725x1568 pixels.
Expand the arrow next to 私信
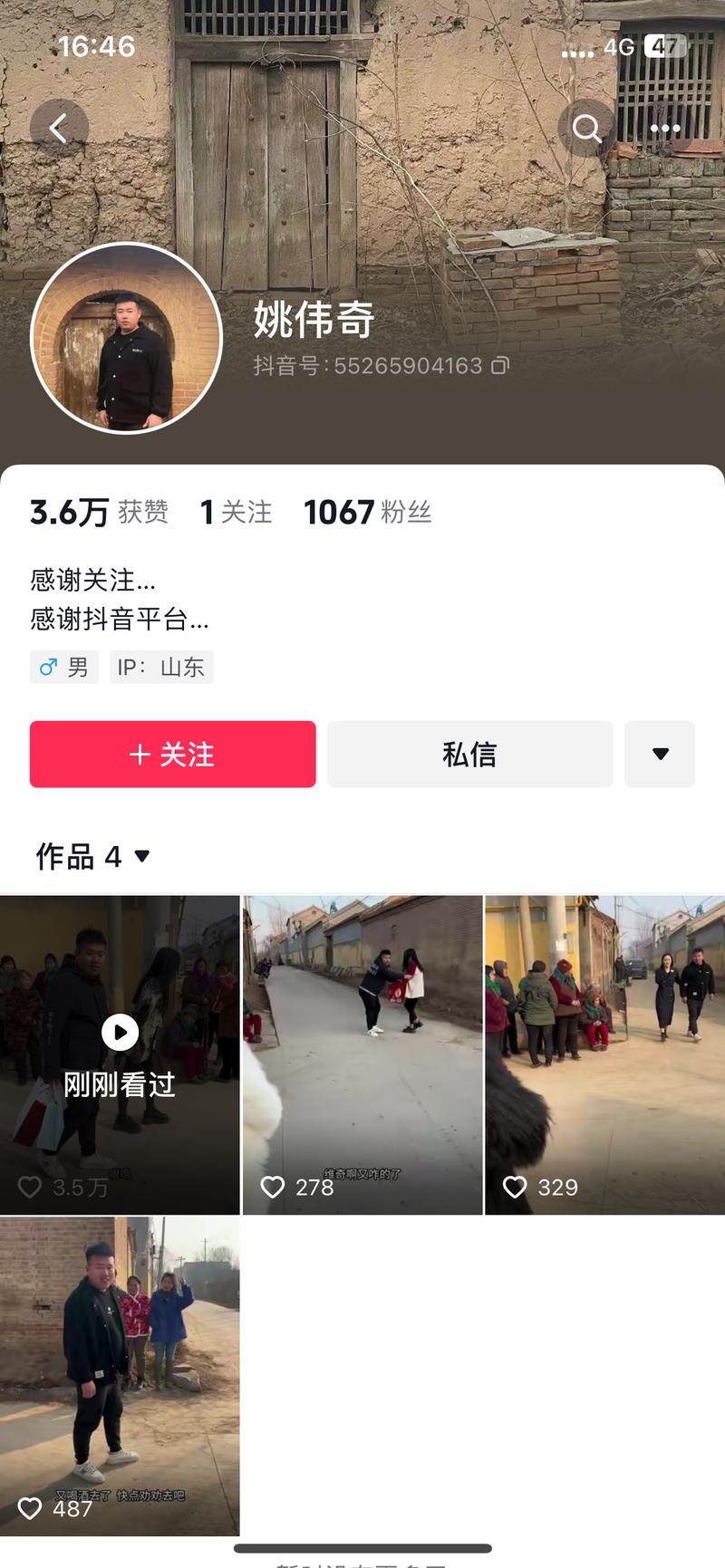click(x=660, y=754)
